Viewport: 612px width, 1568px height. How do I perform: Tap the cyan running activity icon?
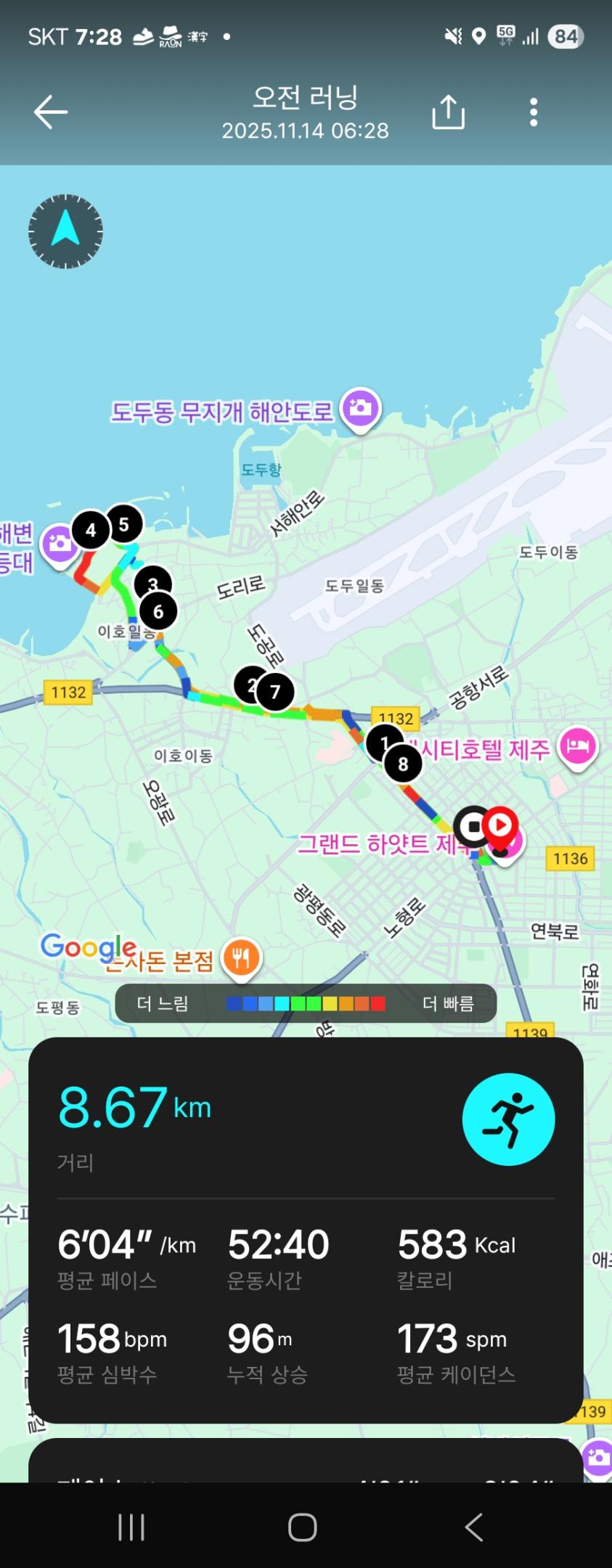click(x=508, y=1120)
